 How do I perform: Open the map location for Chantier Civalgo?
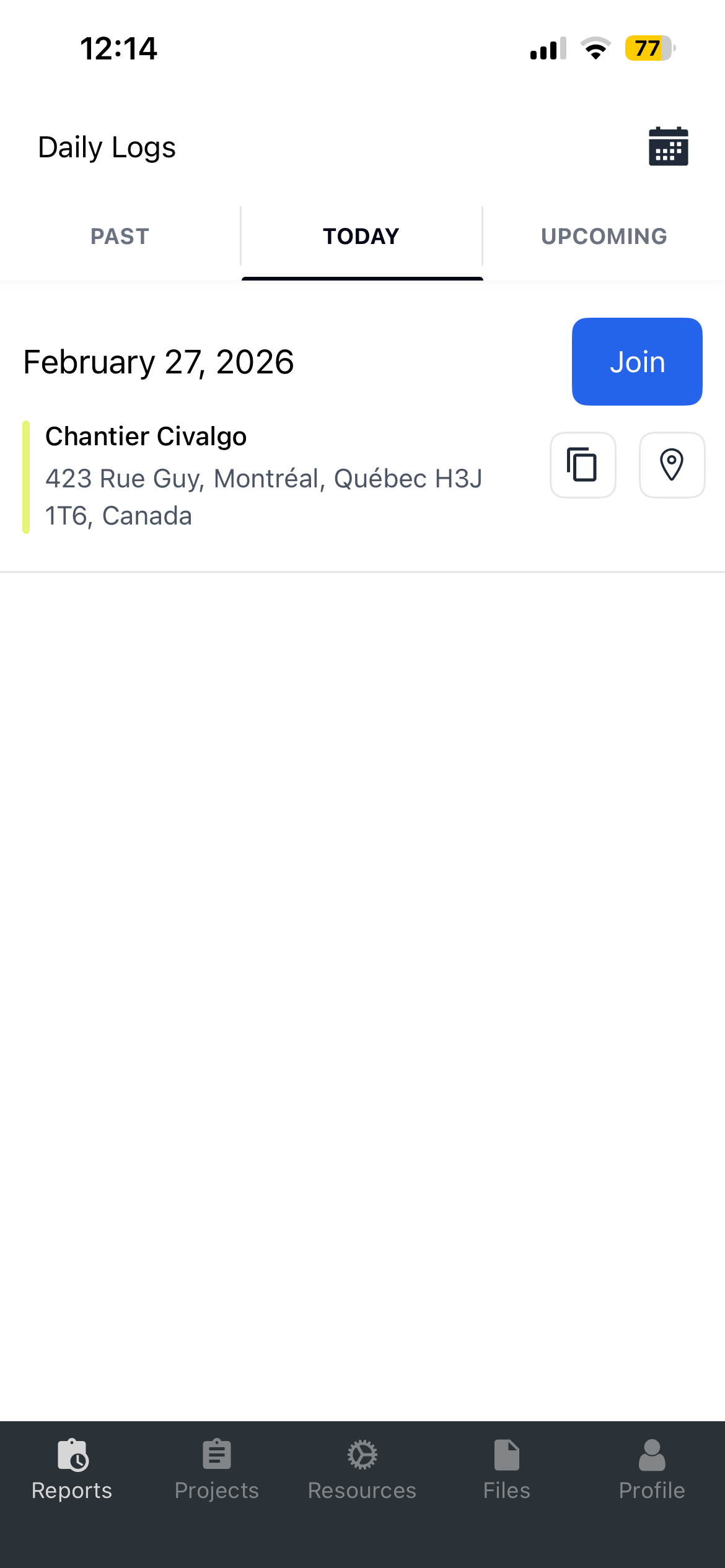point(672,465)
